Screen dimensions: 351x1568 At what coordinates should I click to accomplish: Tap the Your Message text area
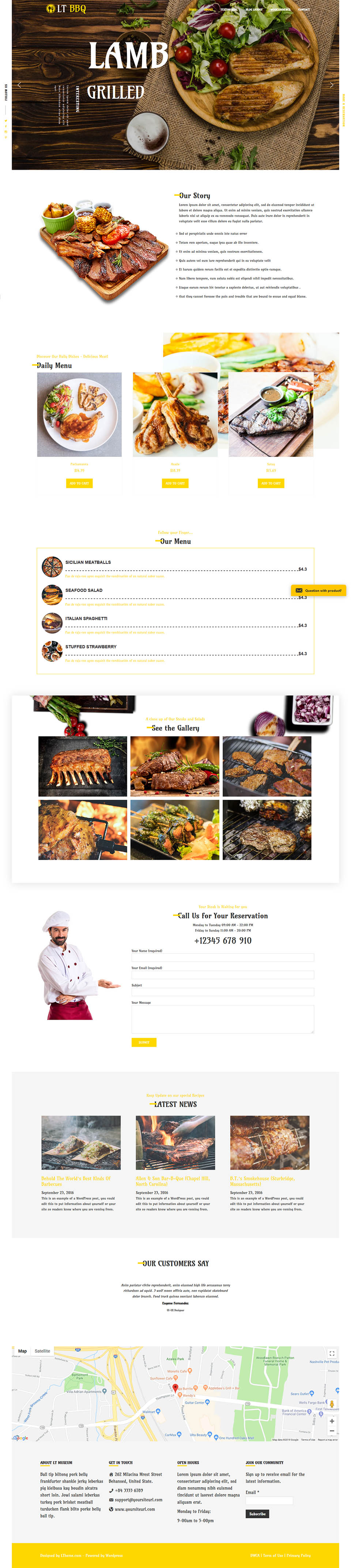point(223,1019)
